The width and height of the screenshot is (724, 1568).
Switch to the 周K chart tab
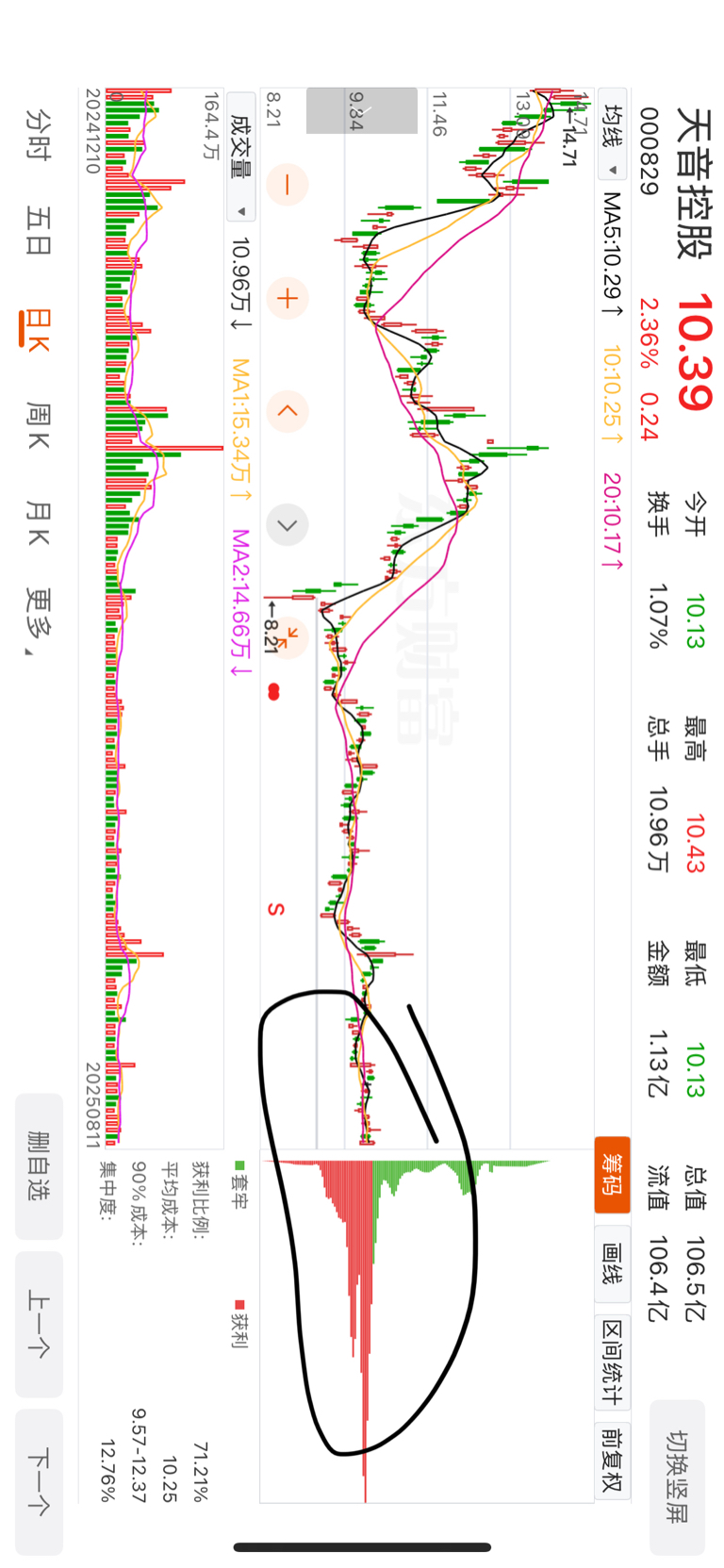[38, 425]
